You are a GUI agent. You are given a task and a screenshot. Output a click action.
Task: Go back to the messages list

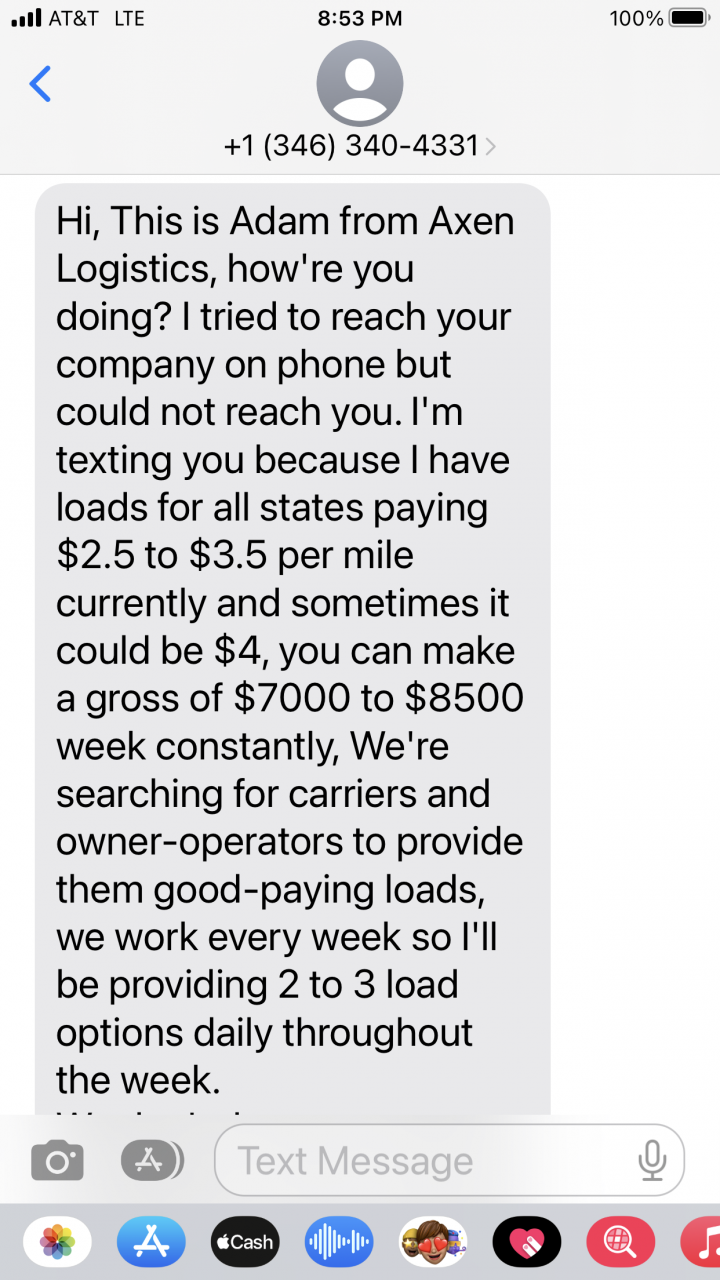pos(40,84)
